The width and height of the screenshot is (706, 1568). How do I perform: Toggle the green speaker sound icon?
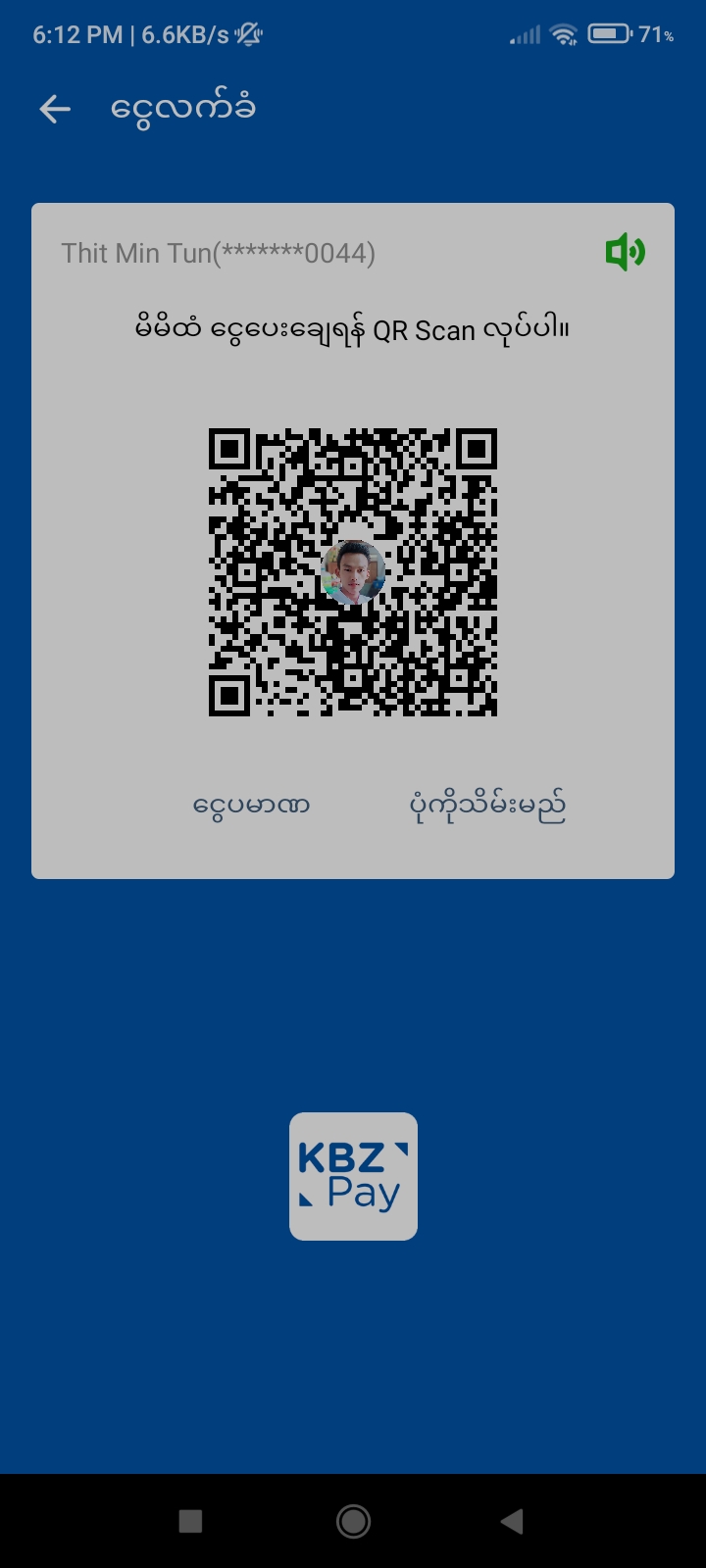coord(625,253)
